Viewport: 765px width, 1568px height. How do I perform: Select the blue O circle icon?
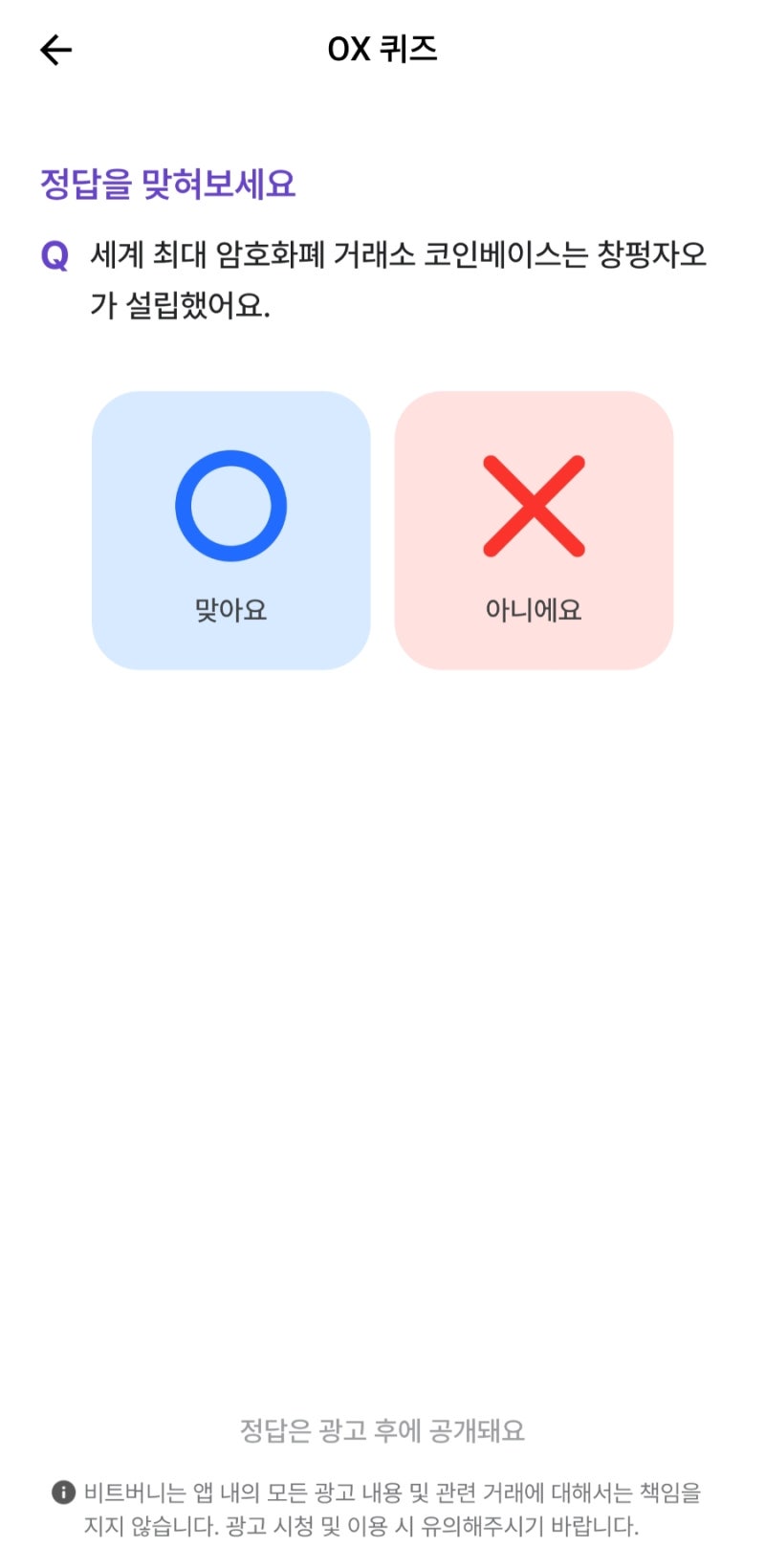[231, 506]
